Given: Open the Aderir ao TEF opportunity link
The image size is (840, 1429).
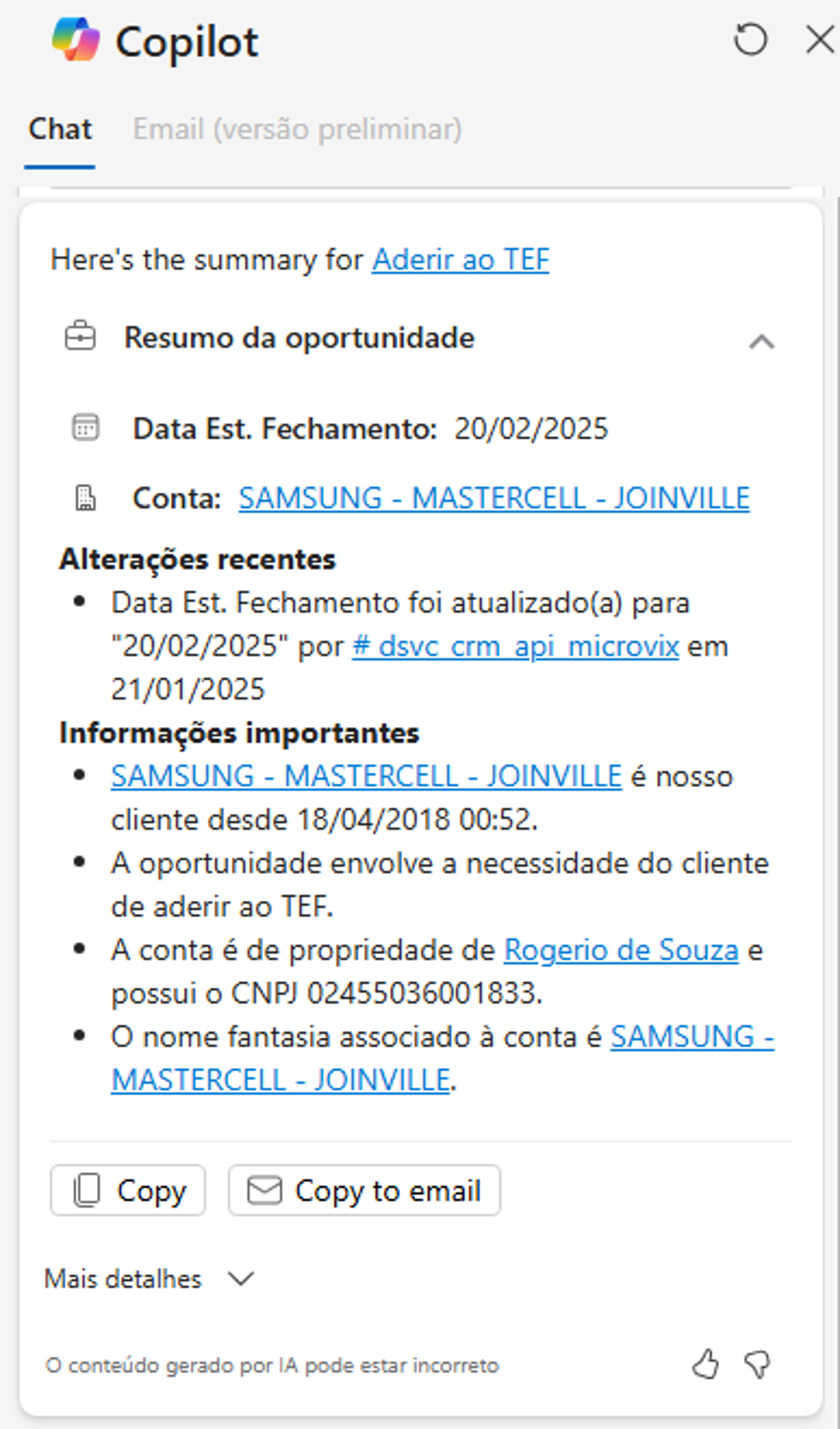Looking at the screenshot, I should (x=460, y=259).
